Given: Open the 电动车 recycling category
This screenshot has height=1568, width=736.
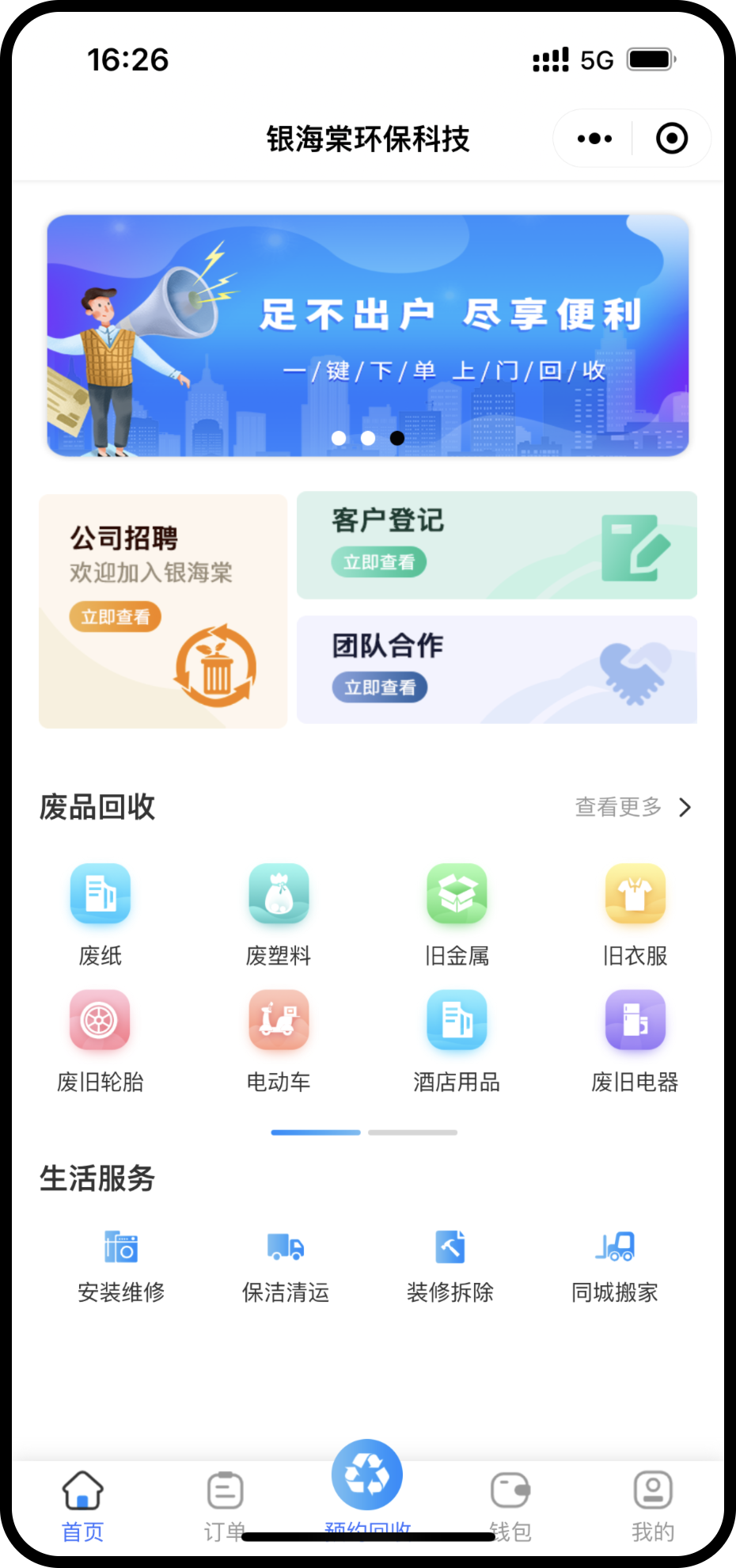Looking at the screenshot, I should pyautogui.click(x=279, y=1039).
